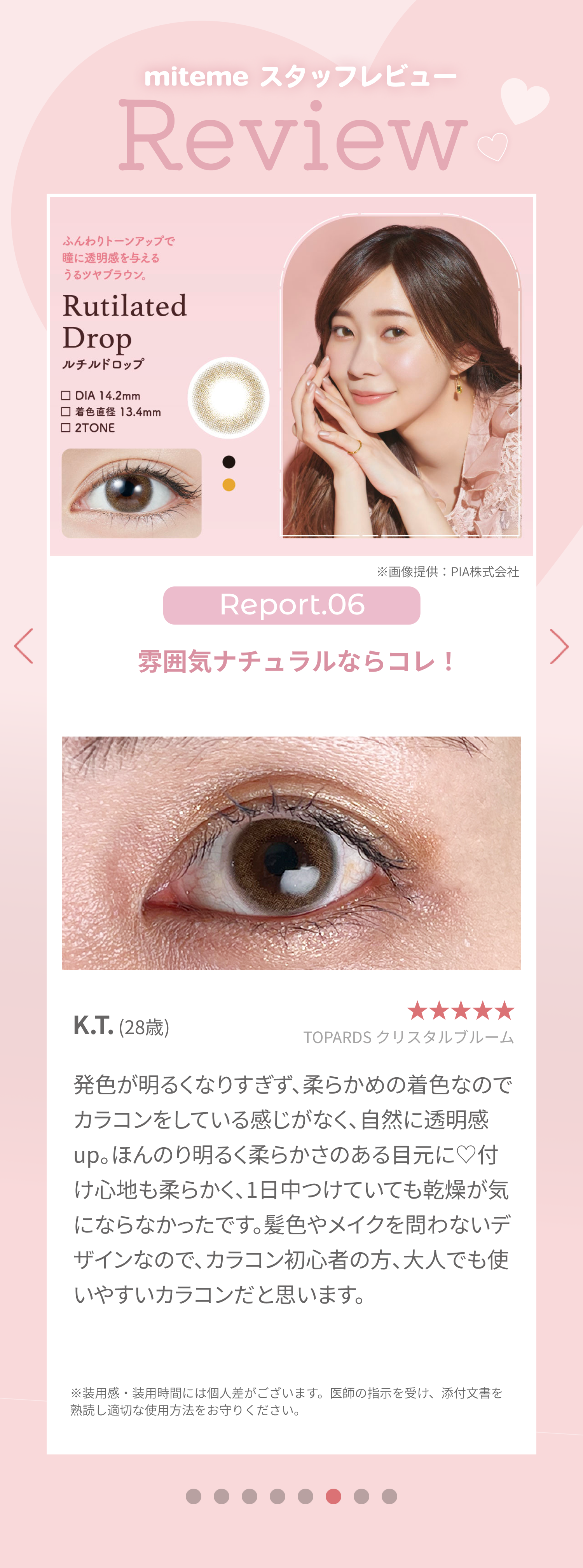Switch to the fourth review dot

tap(278, 1496)
